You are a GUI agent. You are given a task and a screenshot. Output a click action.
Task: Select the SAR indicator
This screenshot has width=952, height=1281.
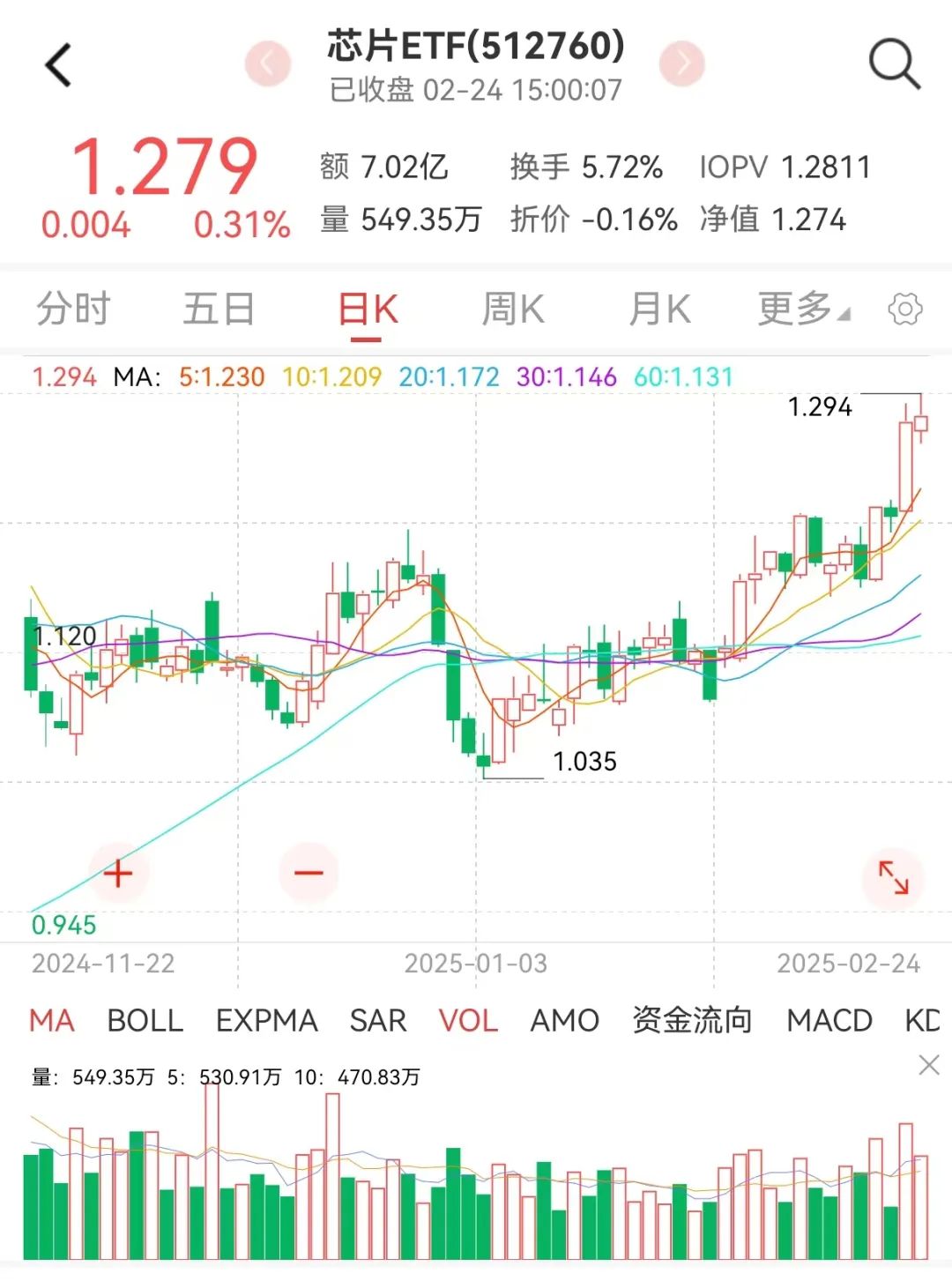(x=377, y=1021)
